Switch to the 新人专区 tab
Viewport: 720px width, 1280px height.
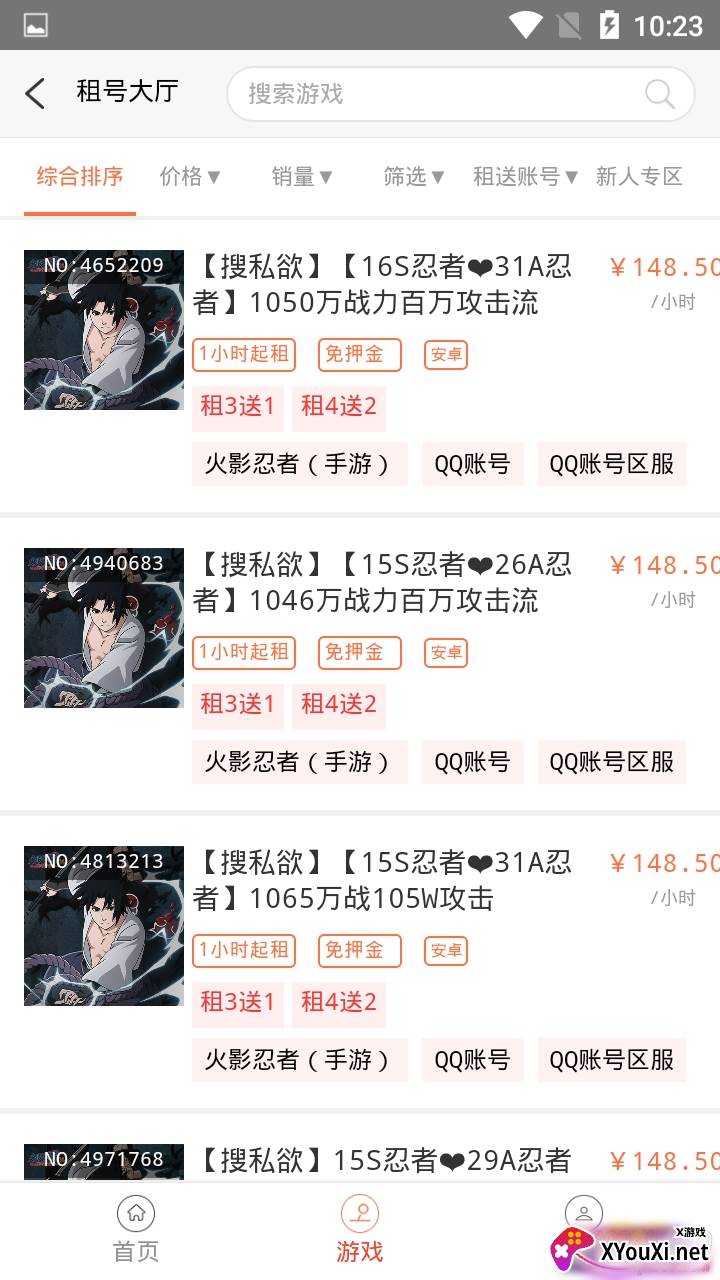pyautogui.click(x=639, y=177)
